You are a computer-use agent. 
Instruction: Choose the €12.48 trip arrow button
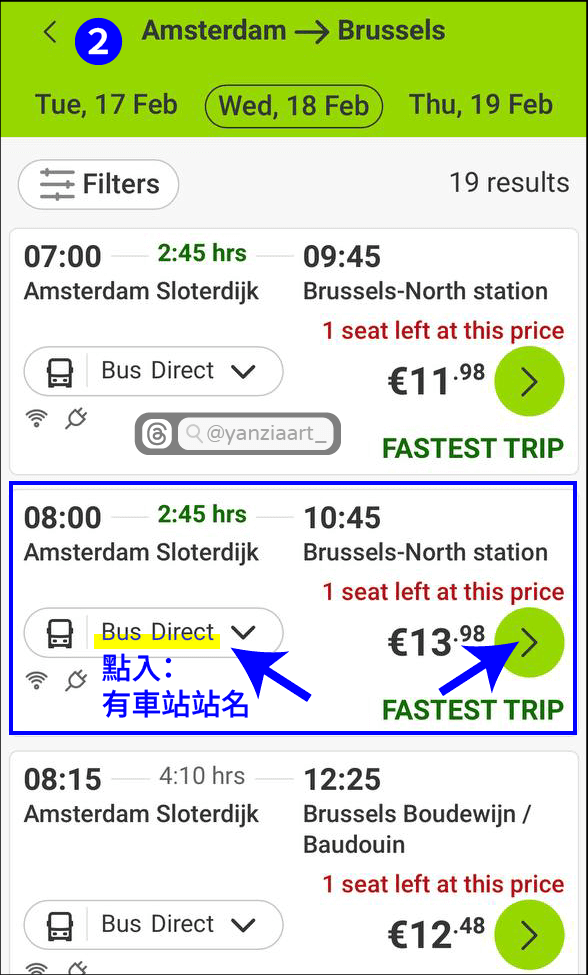point(529,935)
